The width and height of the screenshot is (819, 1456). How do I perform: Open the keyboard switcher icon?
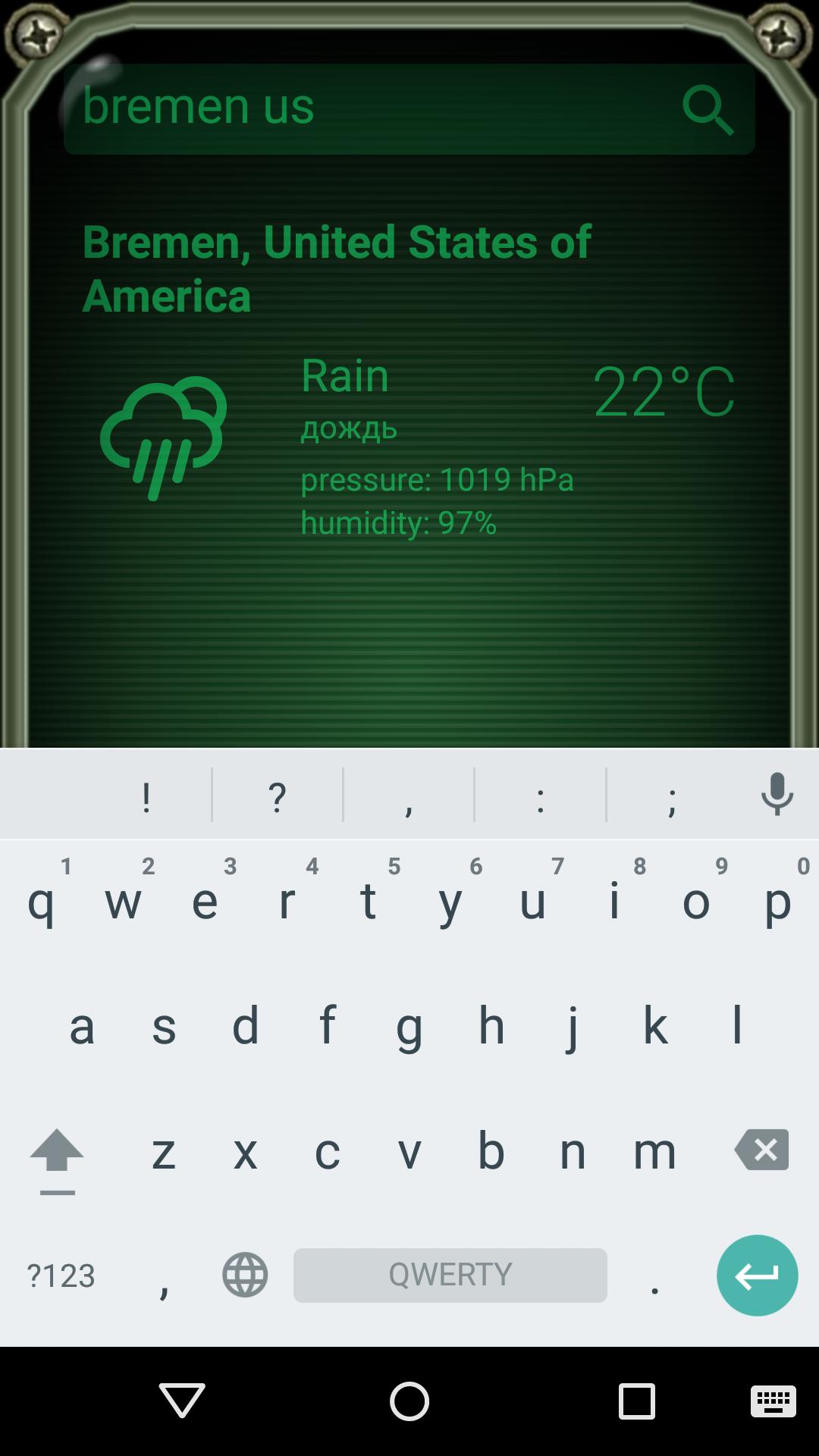(773, 1400)
